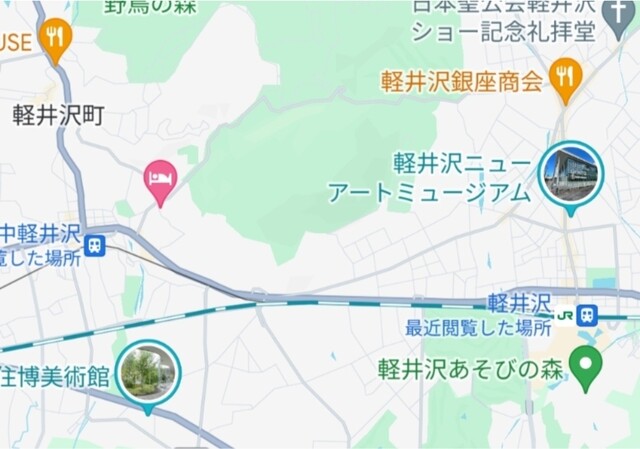Open the 軽井沢ニューアートミュージアム photo marker
This screenshot has height=449, width=640.
coord(571,174)
